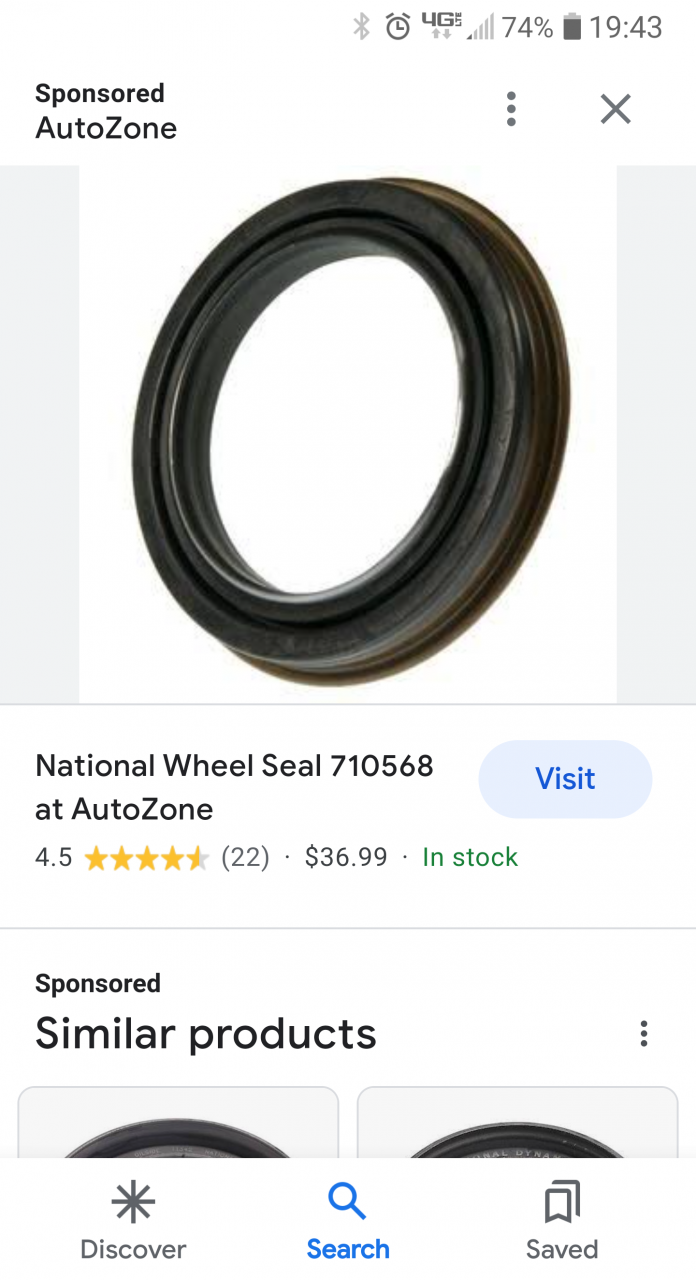
Task: Close the sponsored AutoZone product panel
Action: 615,109
